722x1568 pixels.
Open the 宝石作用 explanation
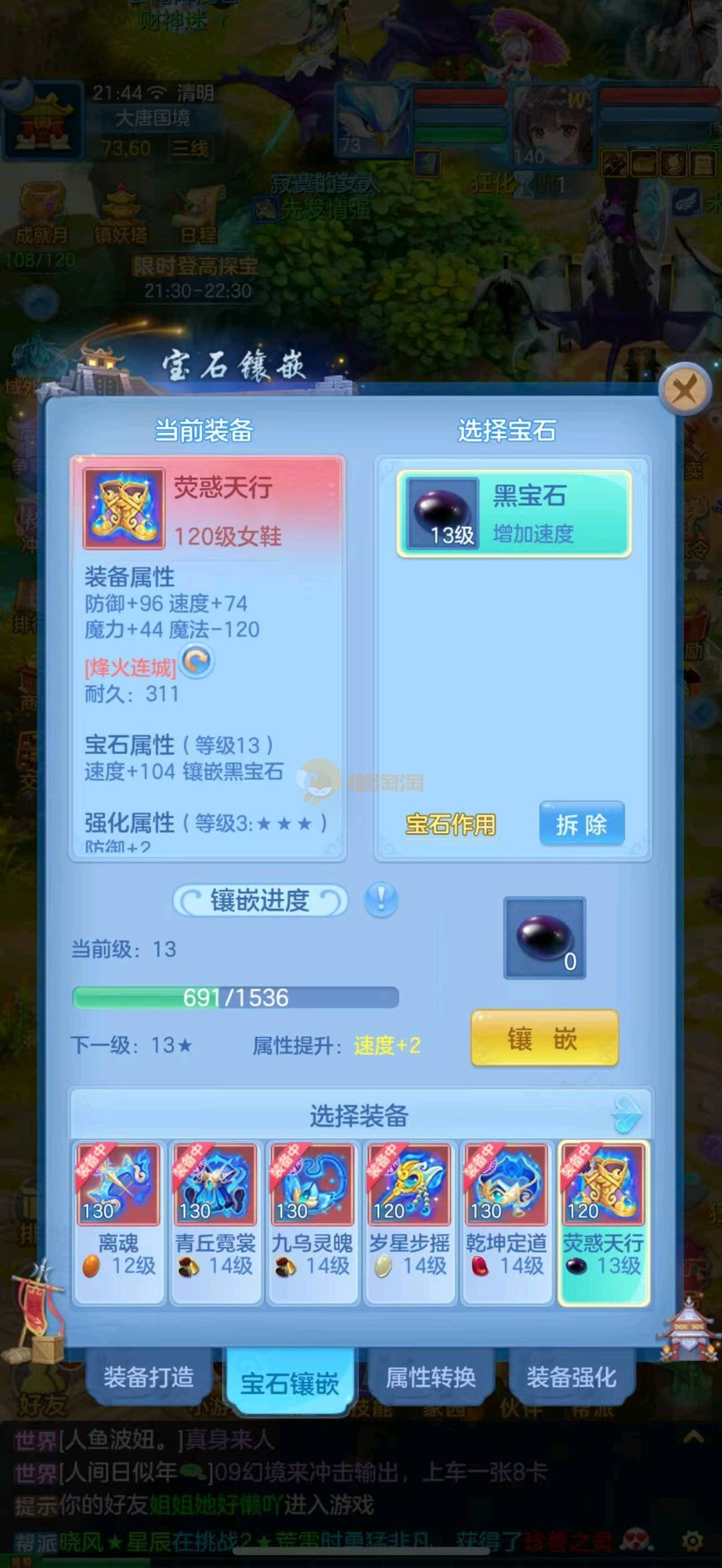point(451,824)
